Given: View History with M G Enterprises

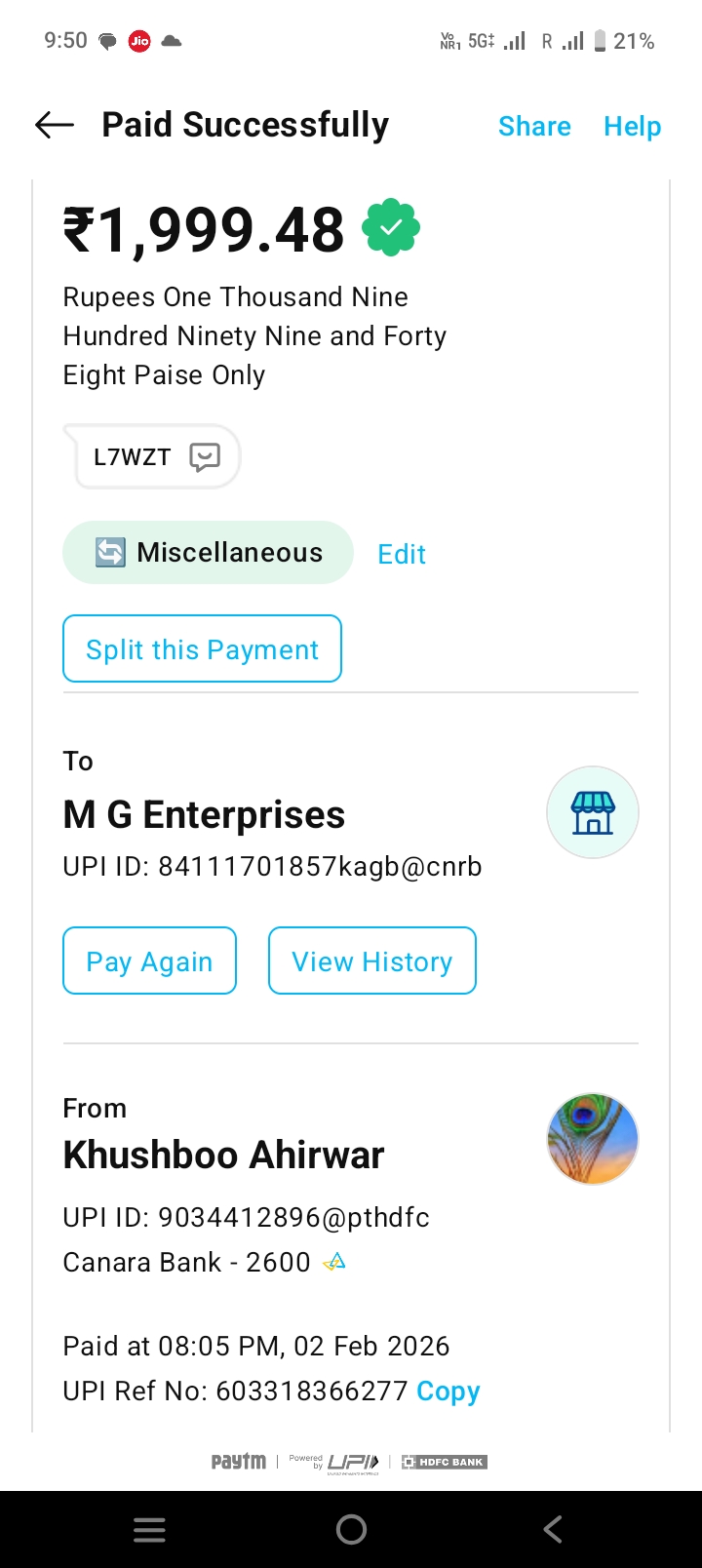Looking at the screenshot, I should point(371,961).
